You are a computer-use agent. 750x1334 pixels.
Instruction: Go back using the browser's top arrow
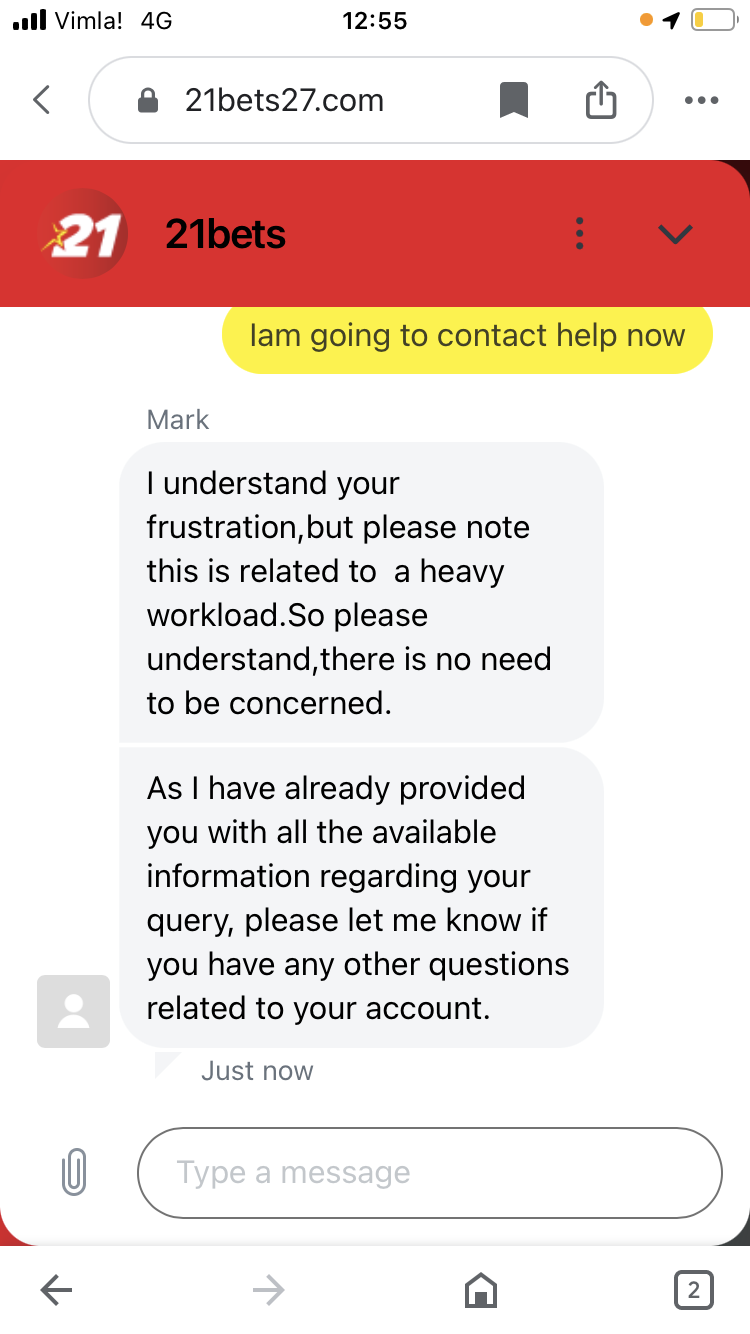(x=41, y=100)
